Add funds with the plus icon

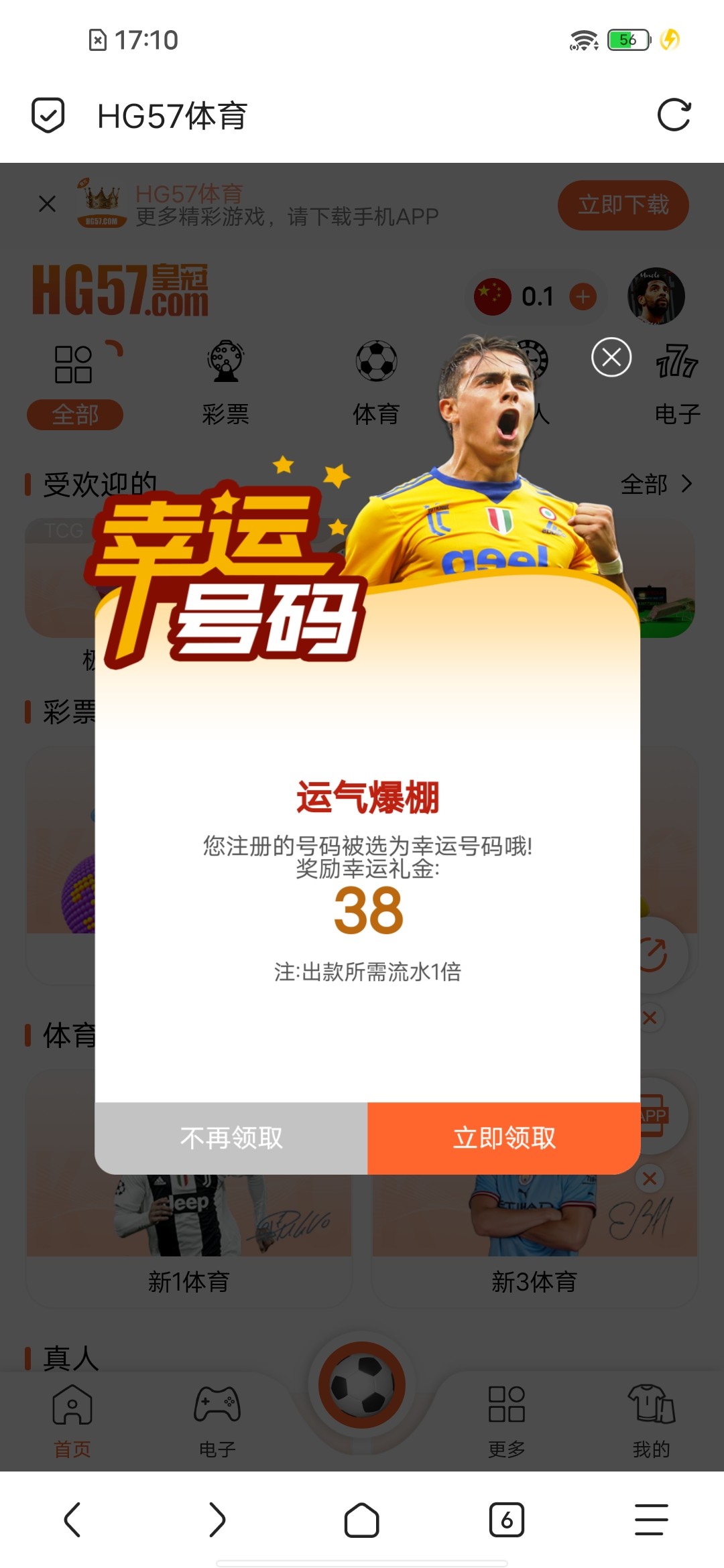tap(583, 296)
